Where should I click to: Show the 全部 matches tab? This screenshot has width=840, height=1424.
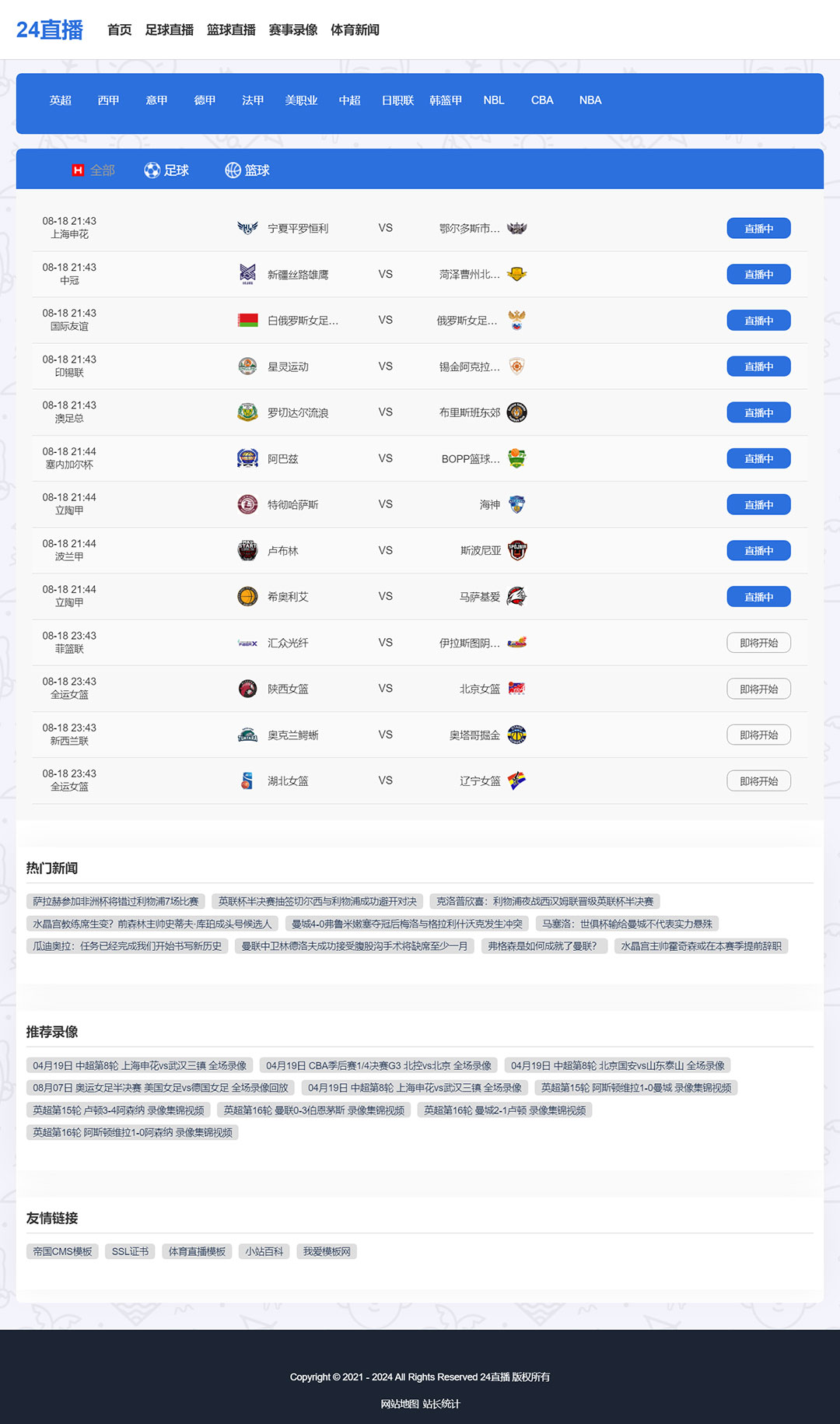pos(93,170)
